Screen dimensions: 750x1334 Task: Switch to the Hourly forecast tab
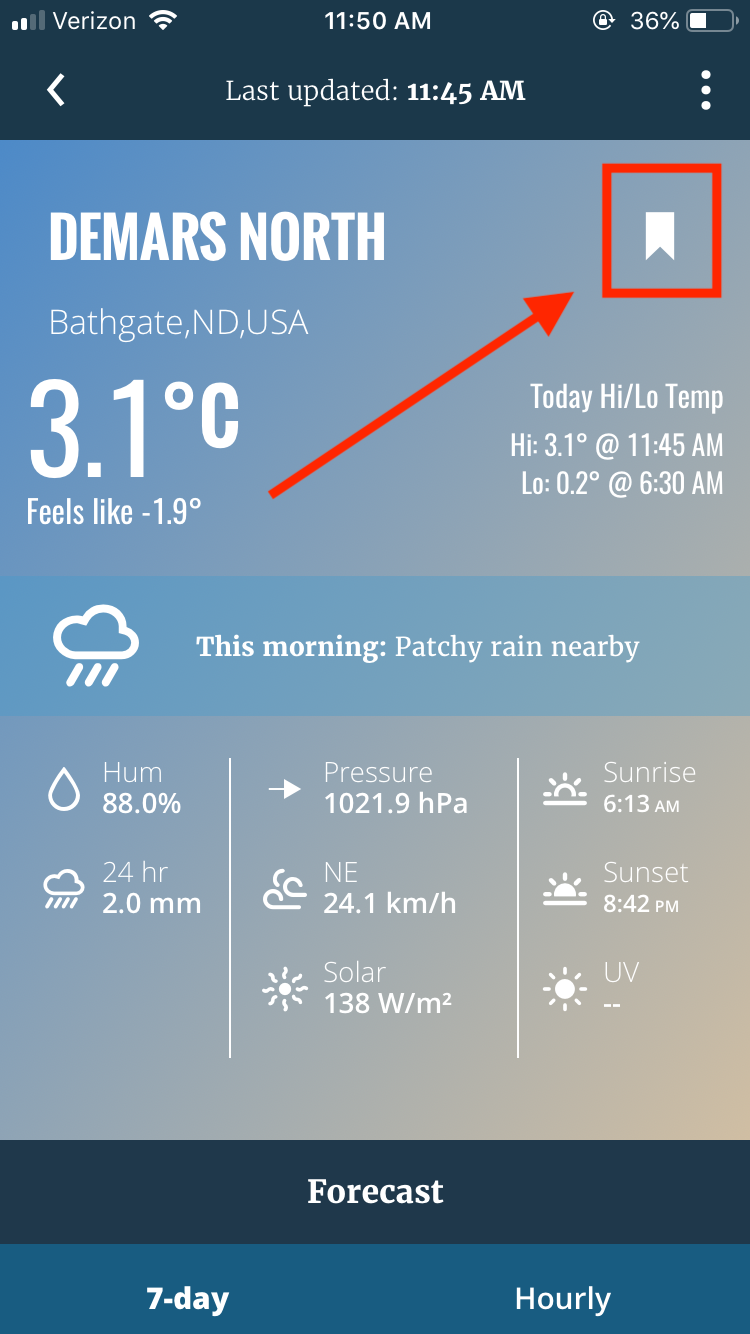tap(562, 1298)
